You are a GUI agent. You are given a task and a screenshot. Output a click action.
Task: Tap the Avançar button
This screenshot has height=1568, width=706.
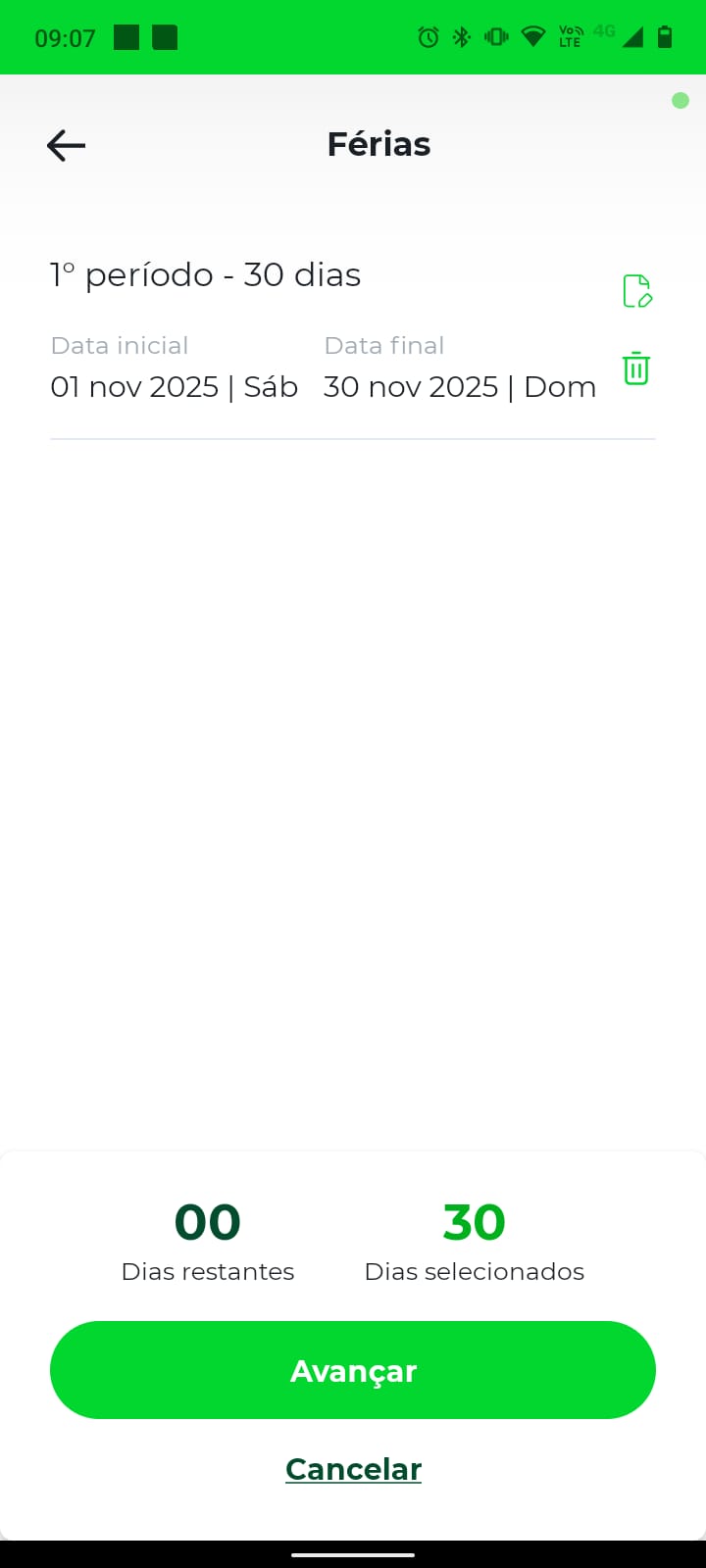click(x=353, y=1370)
